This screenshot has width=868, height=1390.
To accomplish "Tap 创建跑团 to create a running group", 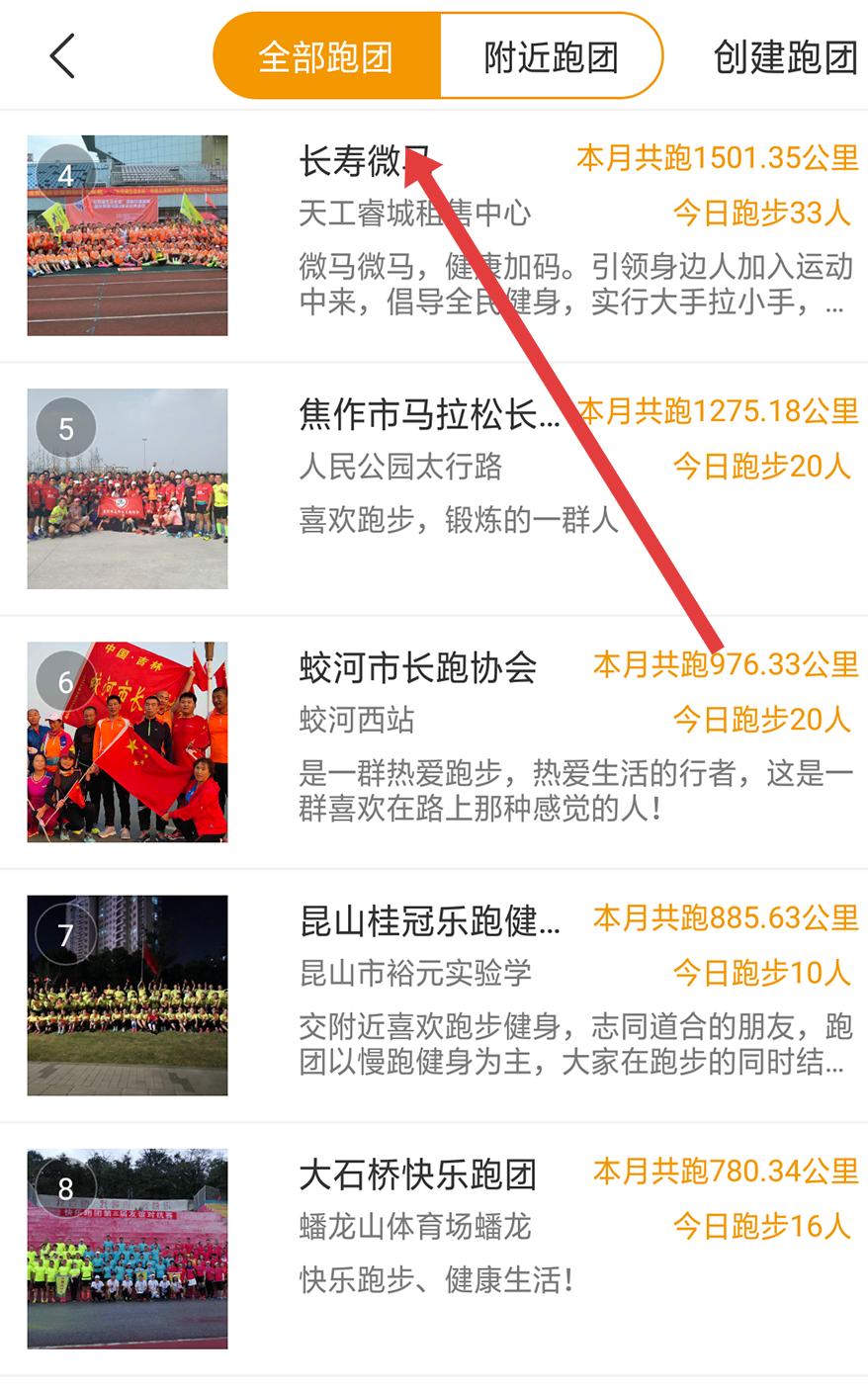I will [785, 57].
